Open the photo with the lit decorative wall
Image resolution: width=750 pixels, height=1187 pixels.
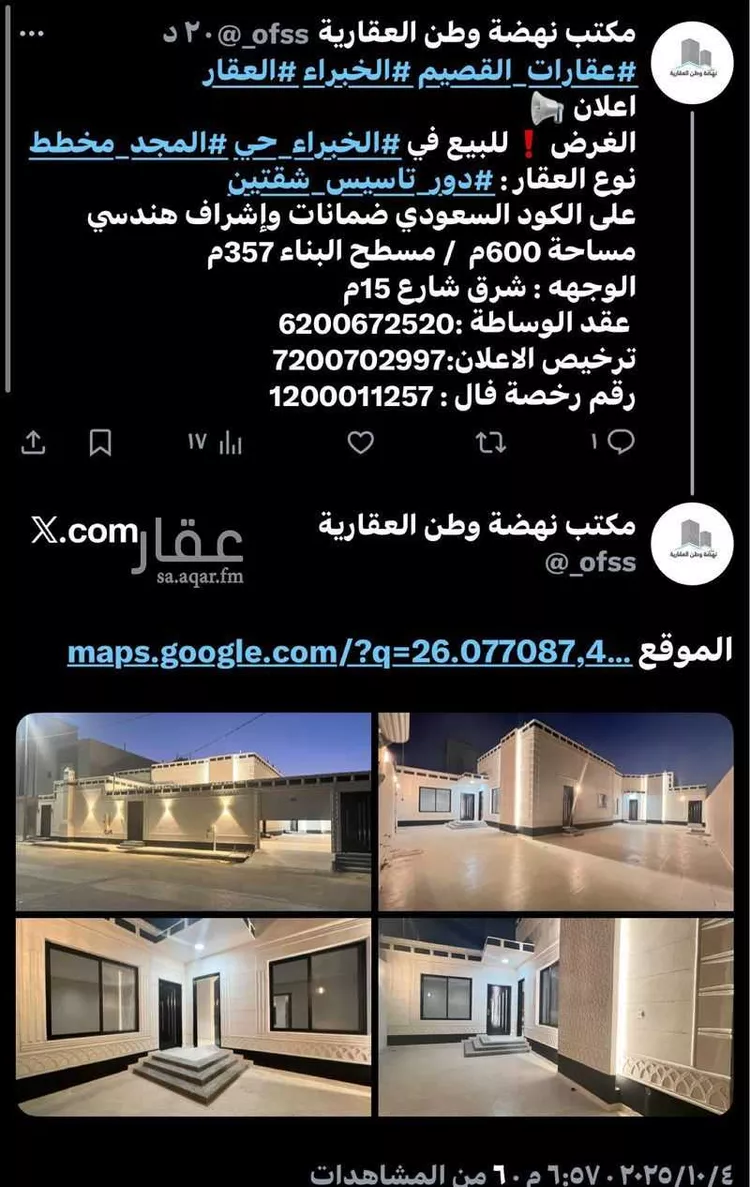556,1016
